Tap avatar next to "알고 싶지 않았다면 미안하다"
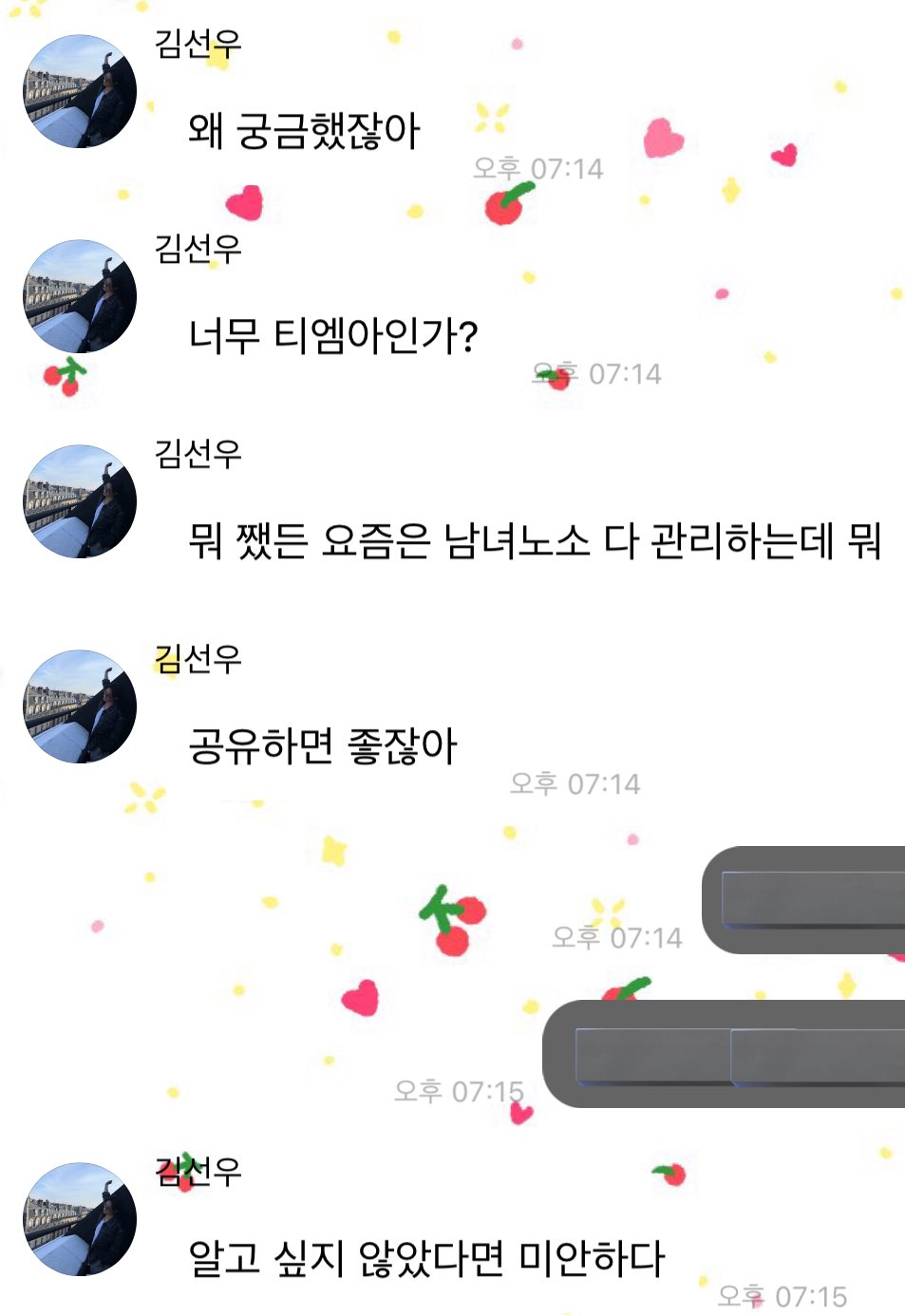The image size is (905, 1316). coord(80,1219)
